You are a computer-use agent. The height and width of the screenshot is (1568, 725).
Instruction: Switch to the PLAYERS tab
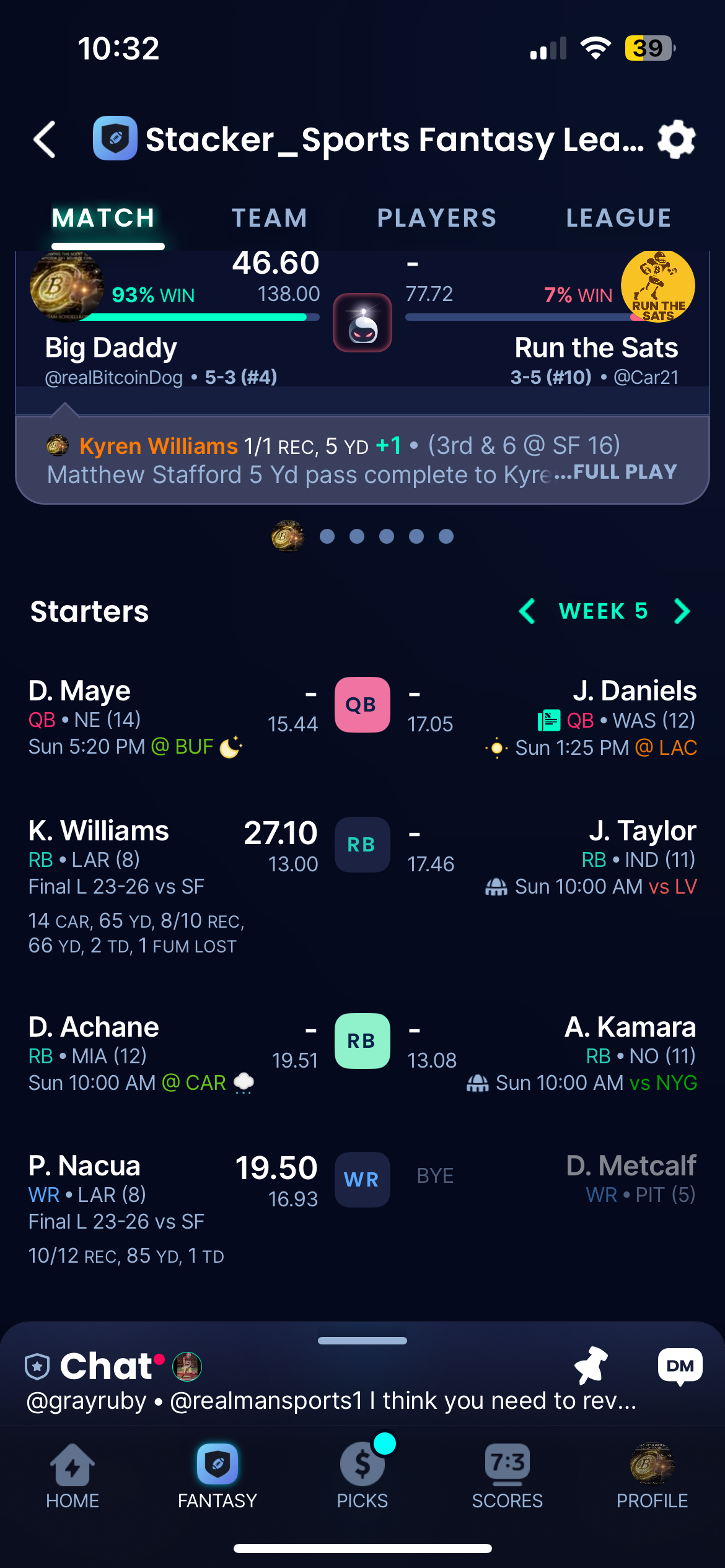[x=437, y=218]
